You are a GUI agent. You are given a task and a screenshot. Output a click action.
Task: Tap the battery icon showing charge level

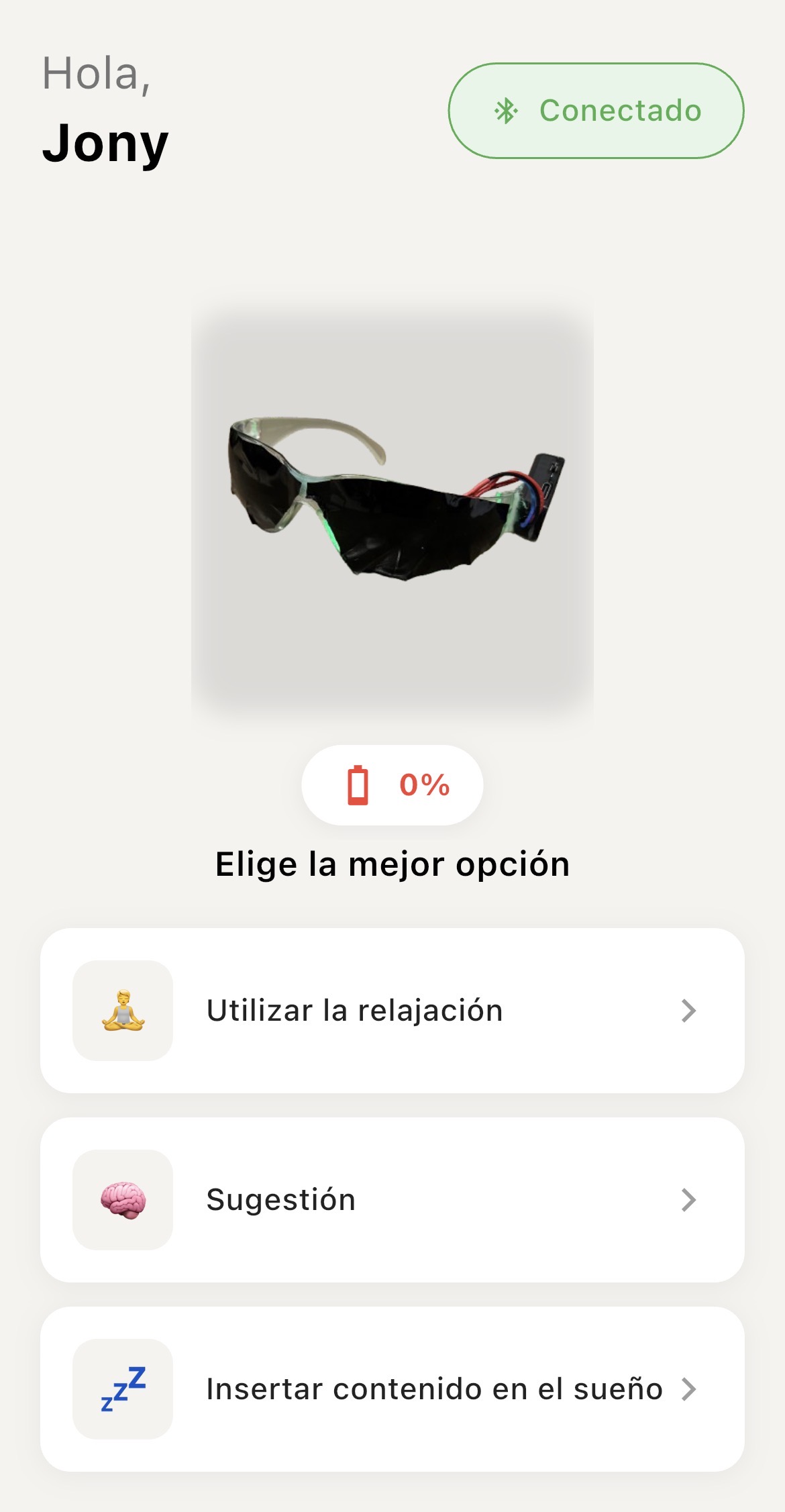[x=358, y=785]
